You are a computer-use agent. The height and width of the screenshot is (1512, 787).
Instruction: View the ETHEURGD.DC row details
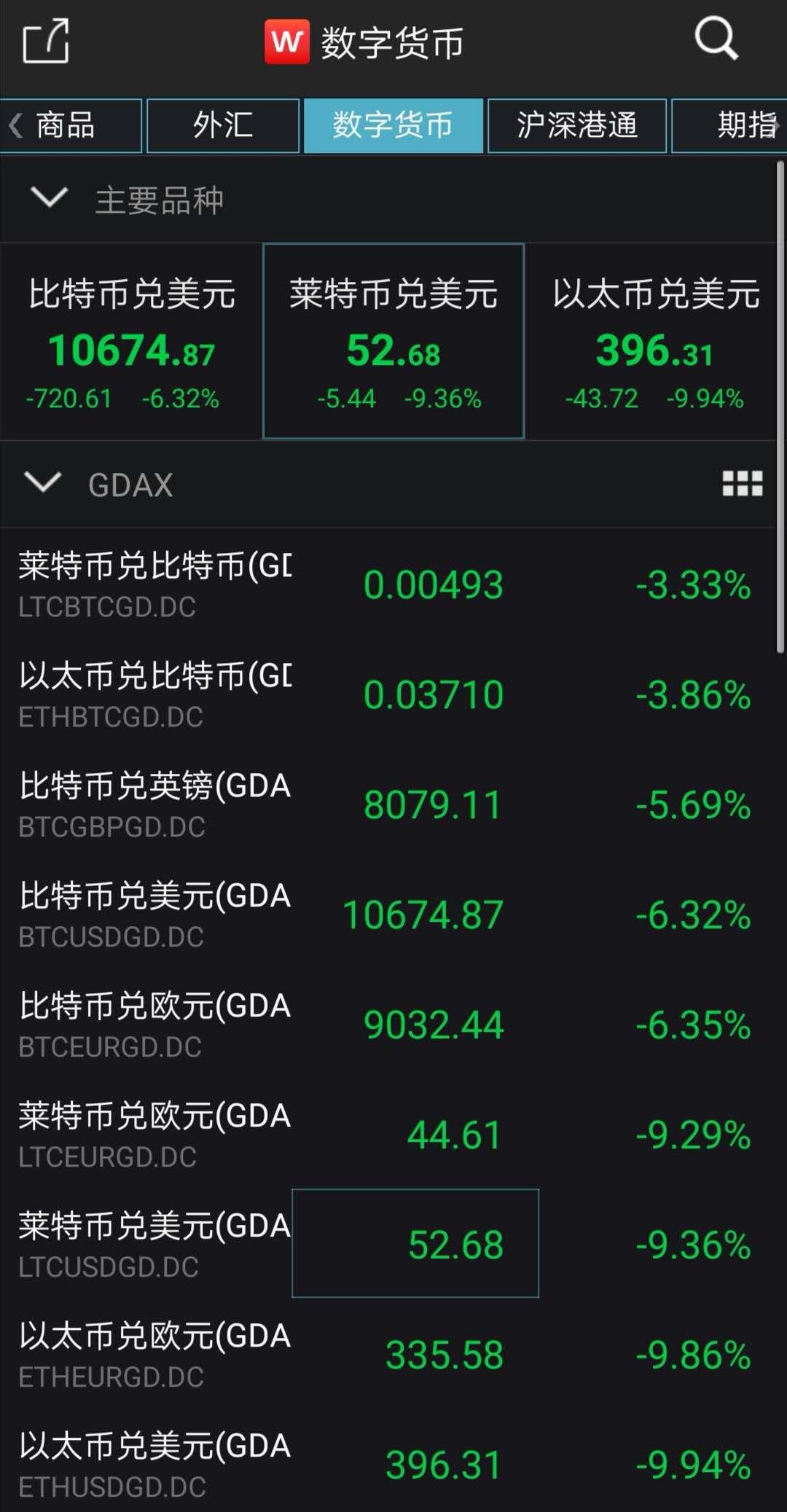[386, 1355]
